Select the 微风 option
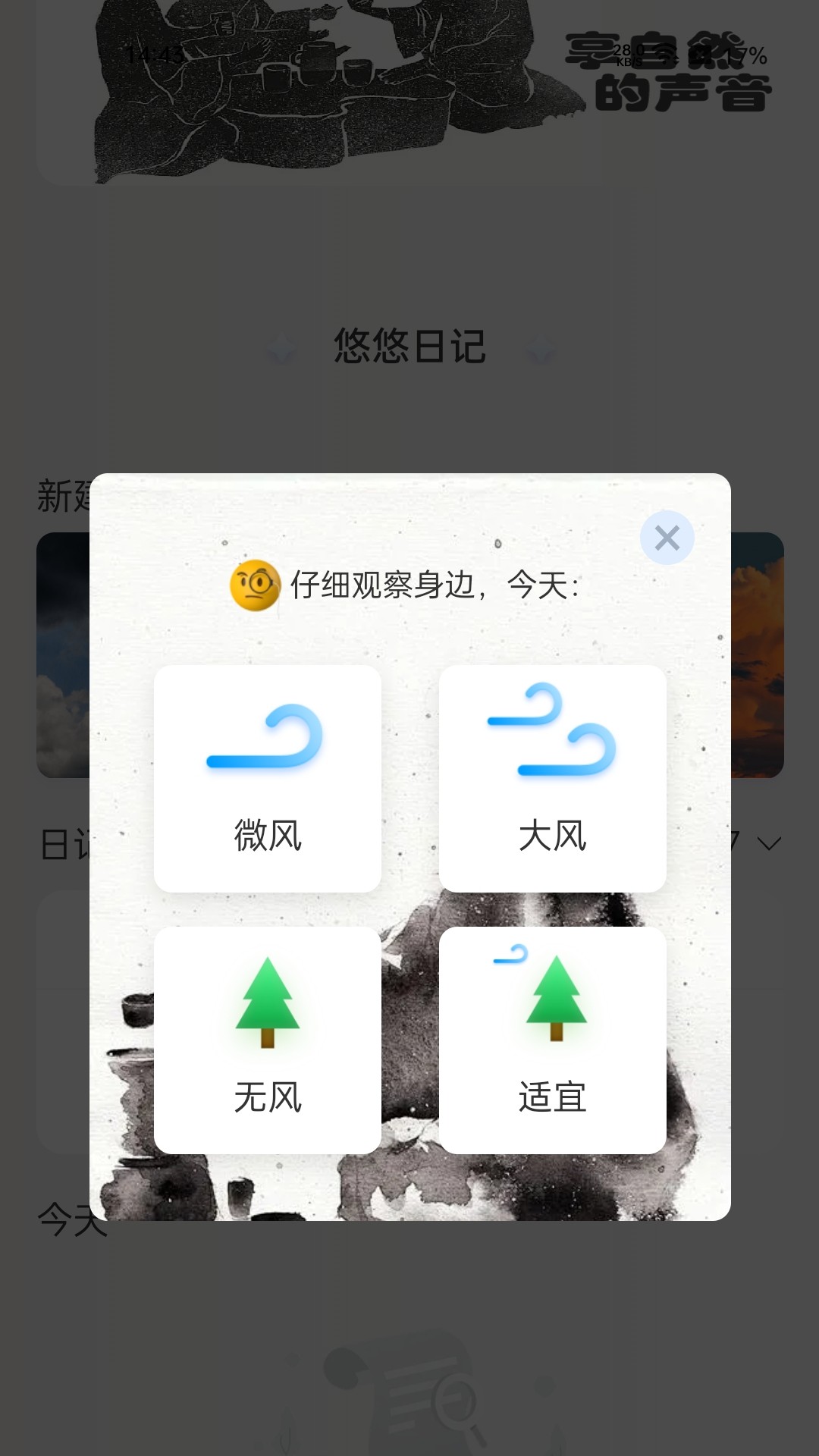This screenshot has width=819, height=1456. click(x=267, y=779)
